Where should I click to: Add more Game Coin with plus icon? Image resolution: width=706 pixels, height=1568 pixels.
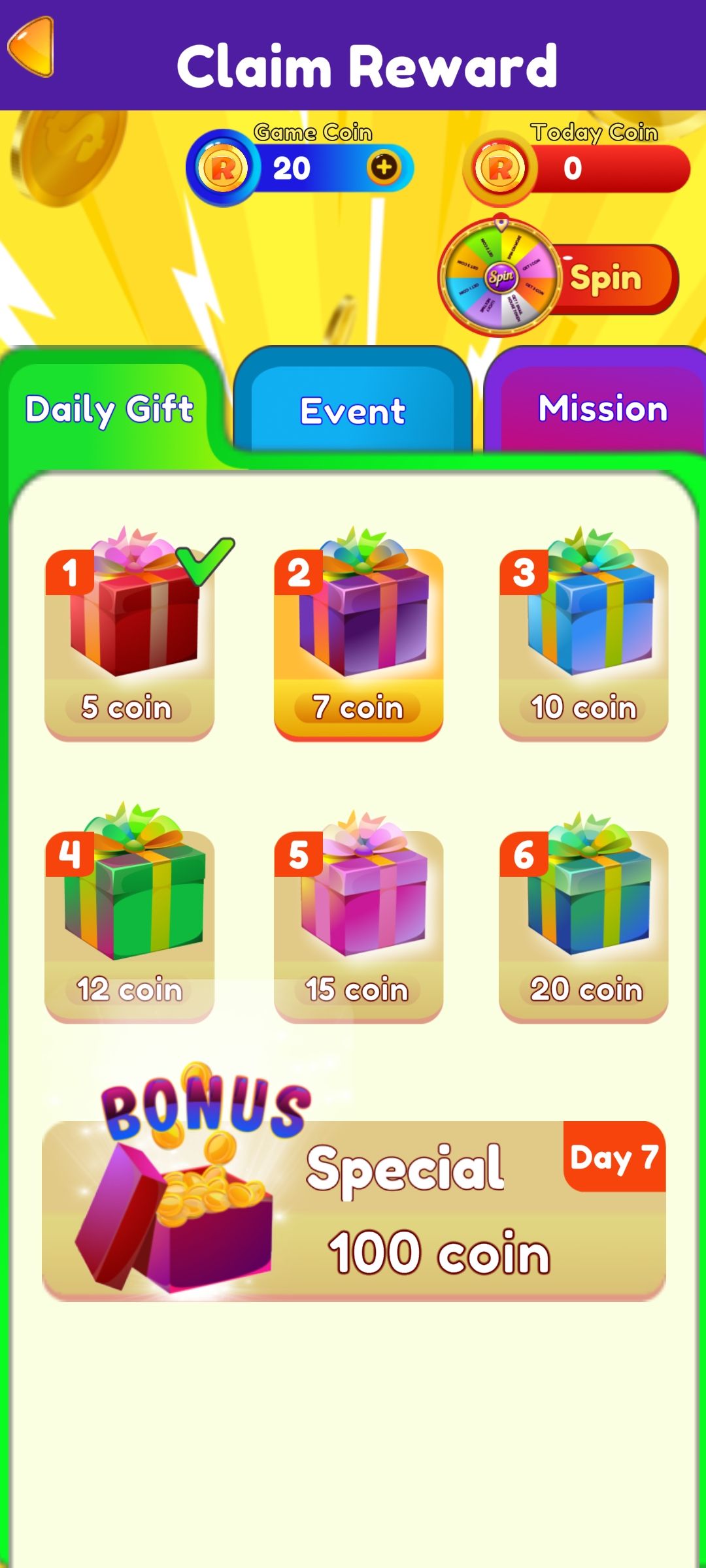(x=384, y=168)
